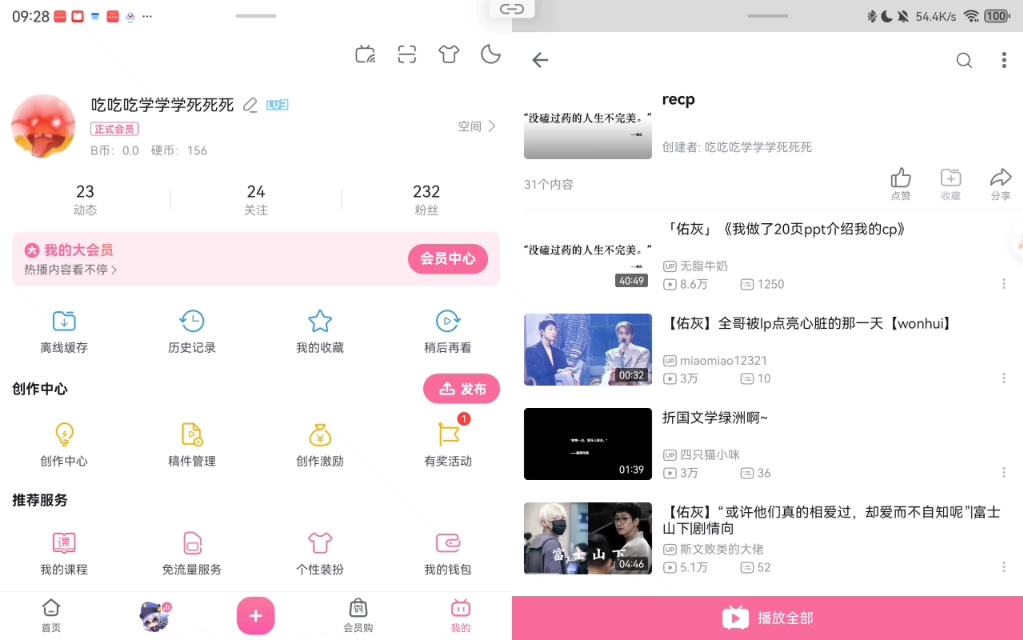Viewport: 1023px width, 640px height.
Task: Open the scan QR code icon
Action: pos(407,55)
